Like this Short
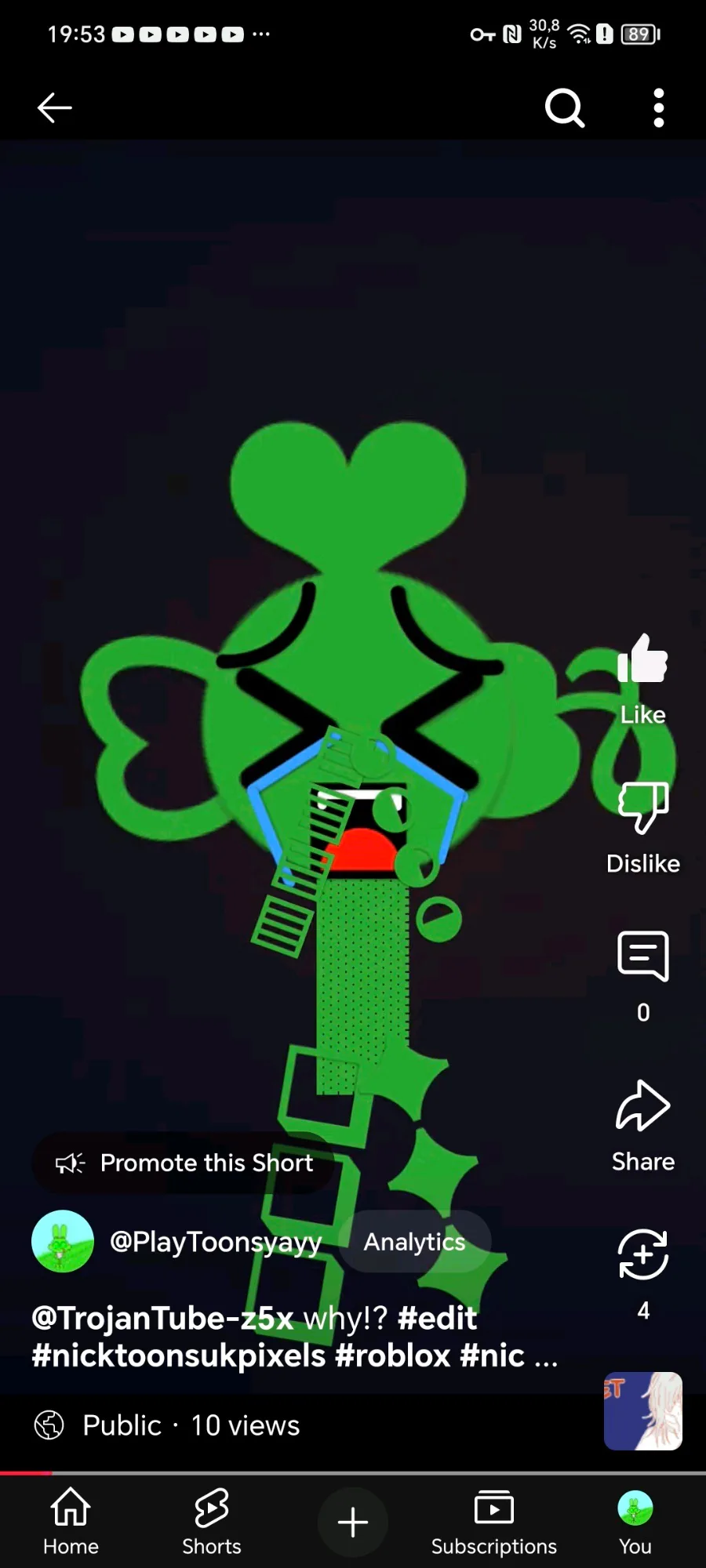Viewport: 706px width, 1568px height. click(643, 660)
